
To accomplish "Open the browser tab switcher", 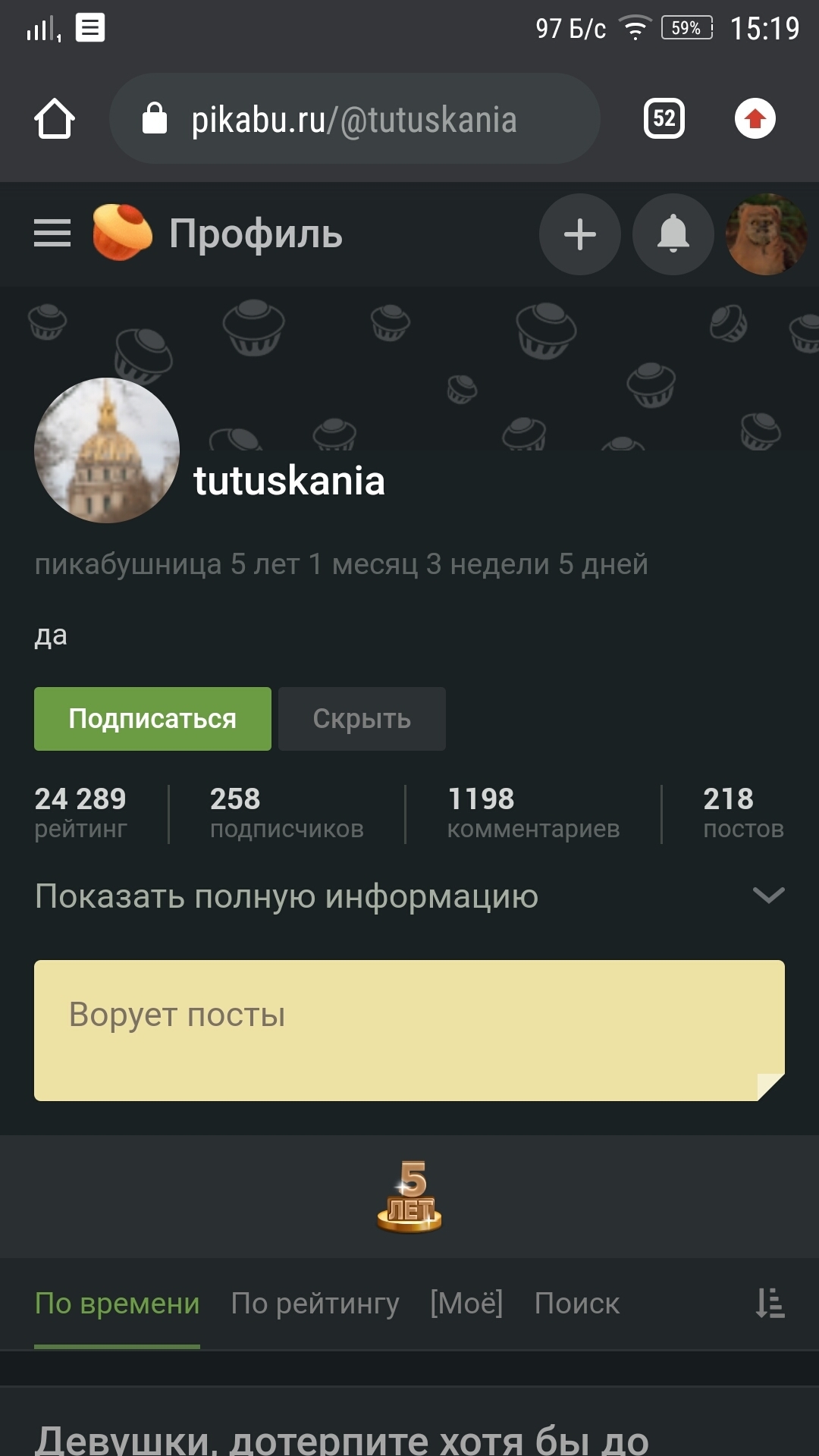I will click(664, 119).
